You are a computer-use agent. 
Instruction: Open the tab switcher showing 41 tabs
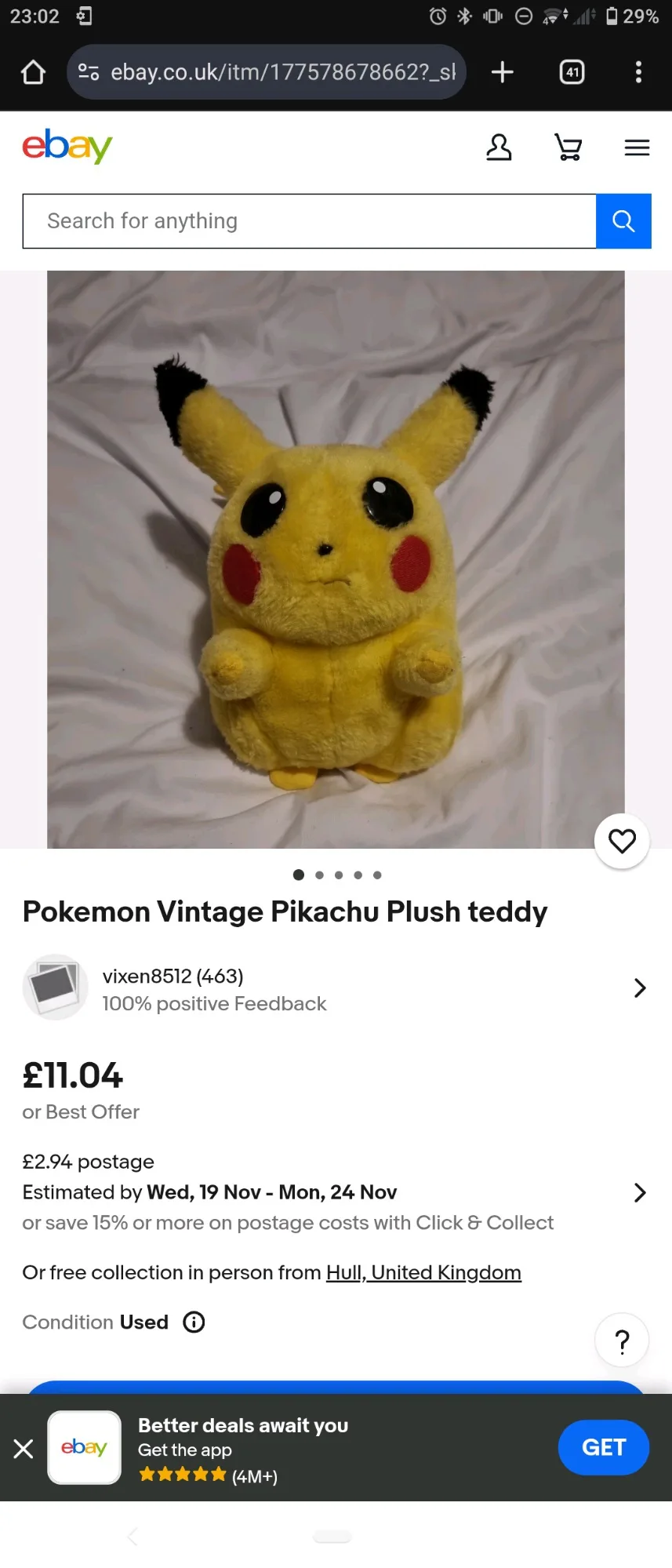click(x=572, y=72)
